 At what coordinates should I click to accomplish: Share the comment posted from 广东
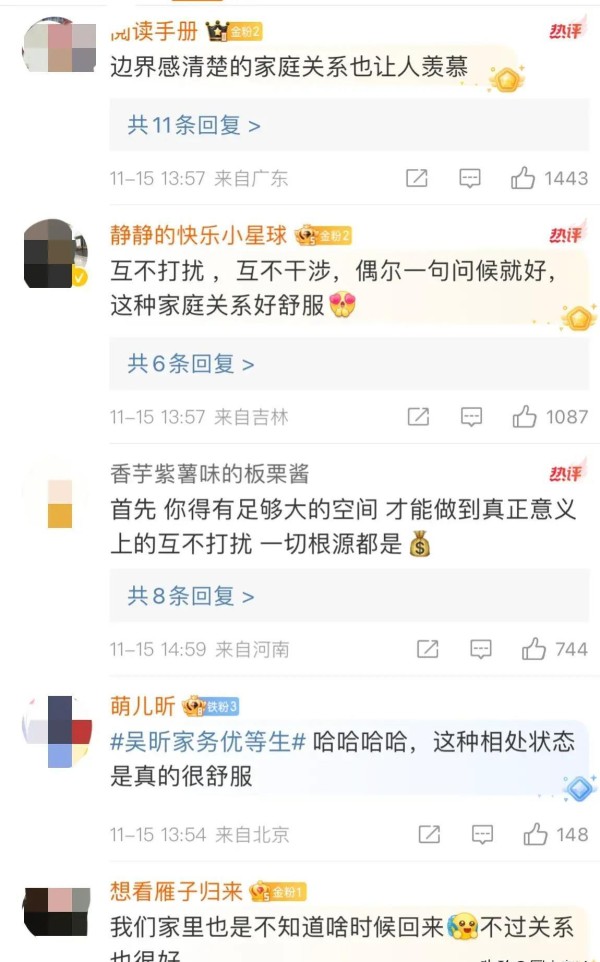point(417,179)
